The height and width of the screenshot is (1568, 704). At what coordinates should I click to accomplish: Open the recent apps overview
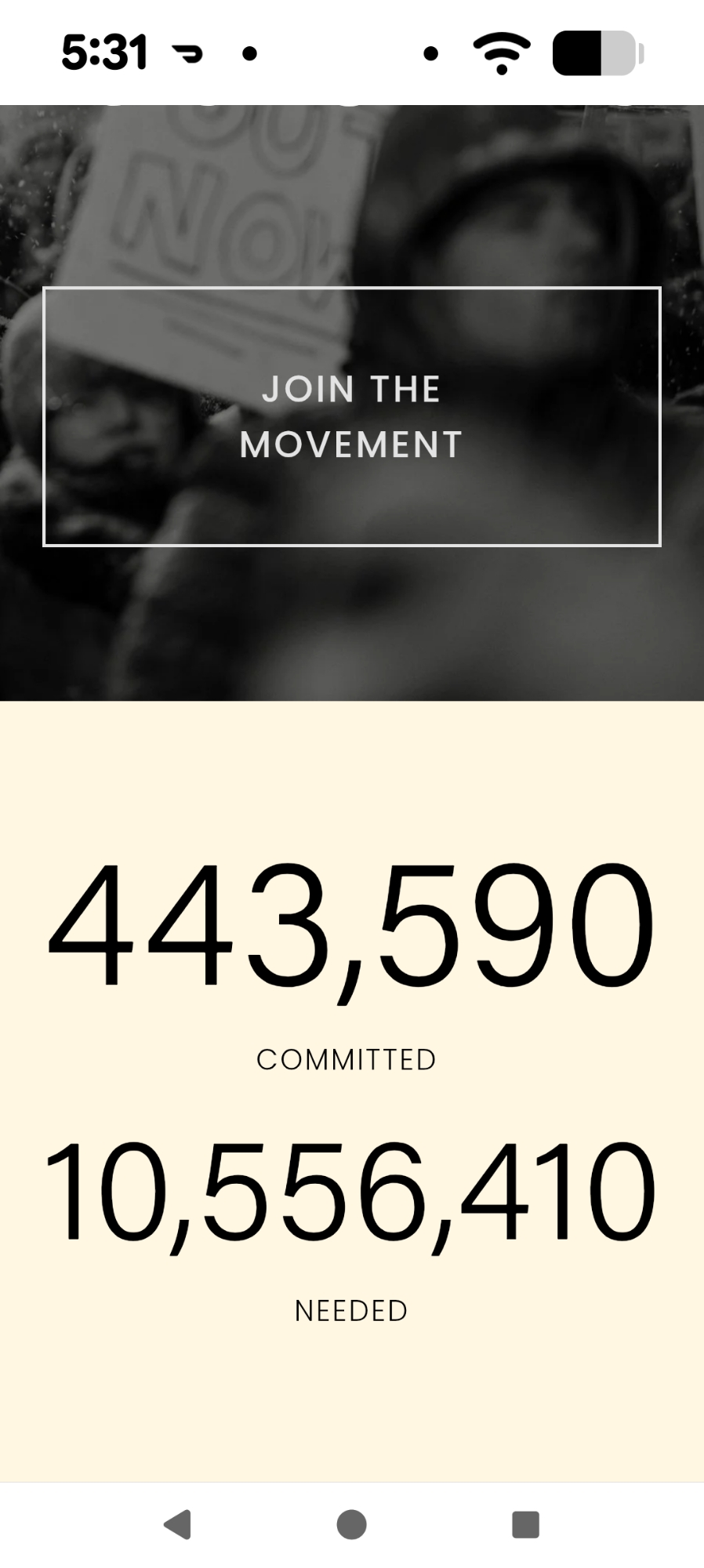525,1525
